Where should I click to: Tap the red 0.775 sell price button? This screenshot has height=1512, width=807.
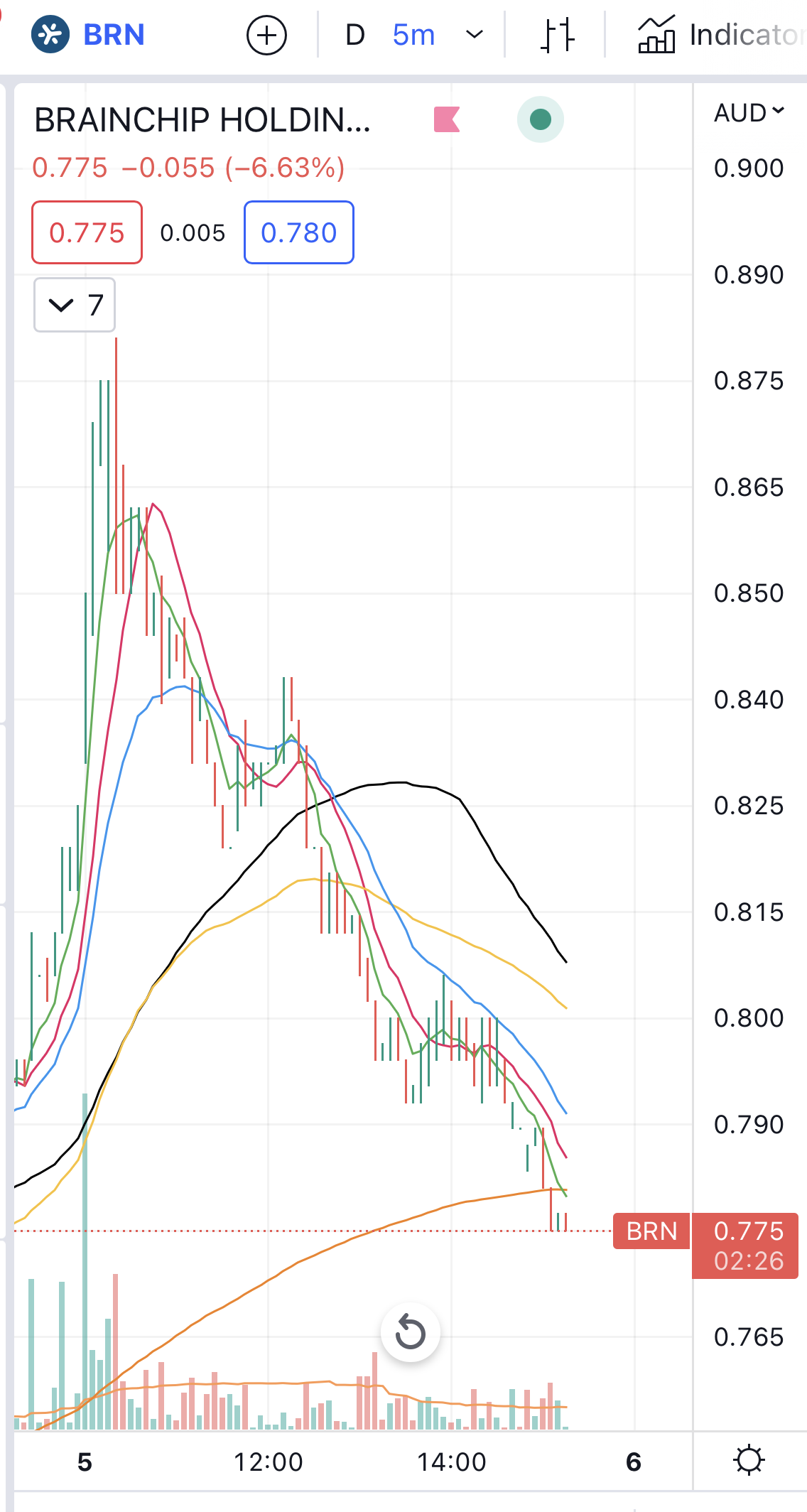pyautogui.click(x=87, y=232)
